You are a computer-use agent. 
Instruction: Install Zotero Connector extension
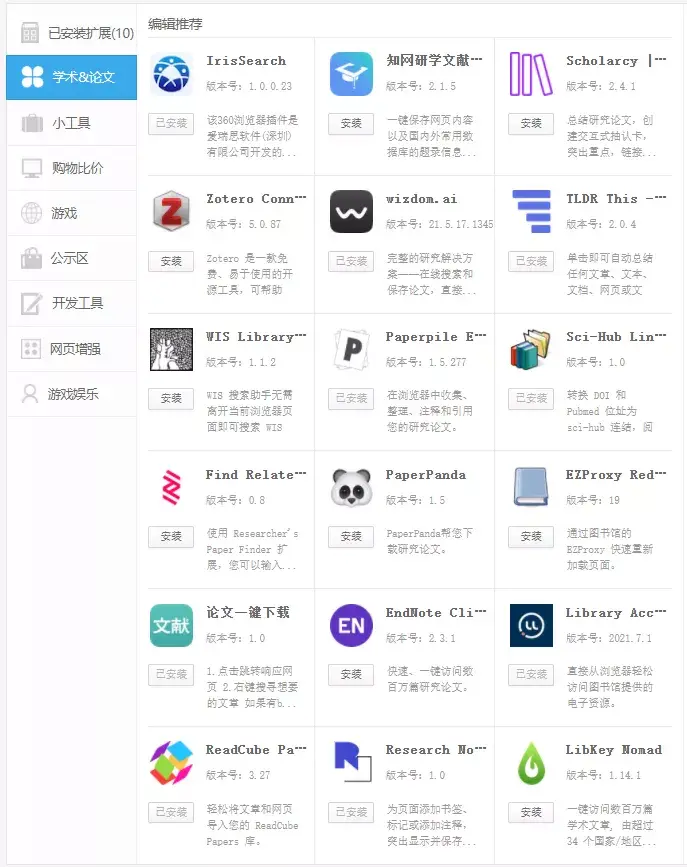171,261
